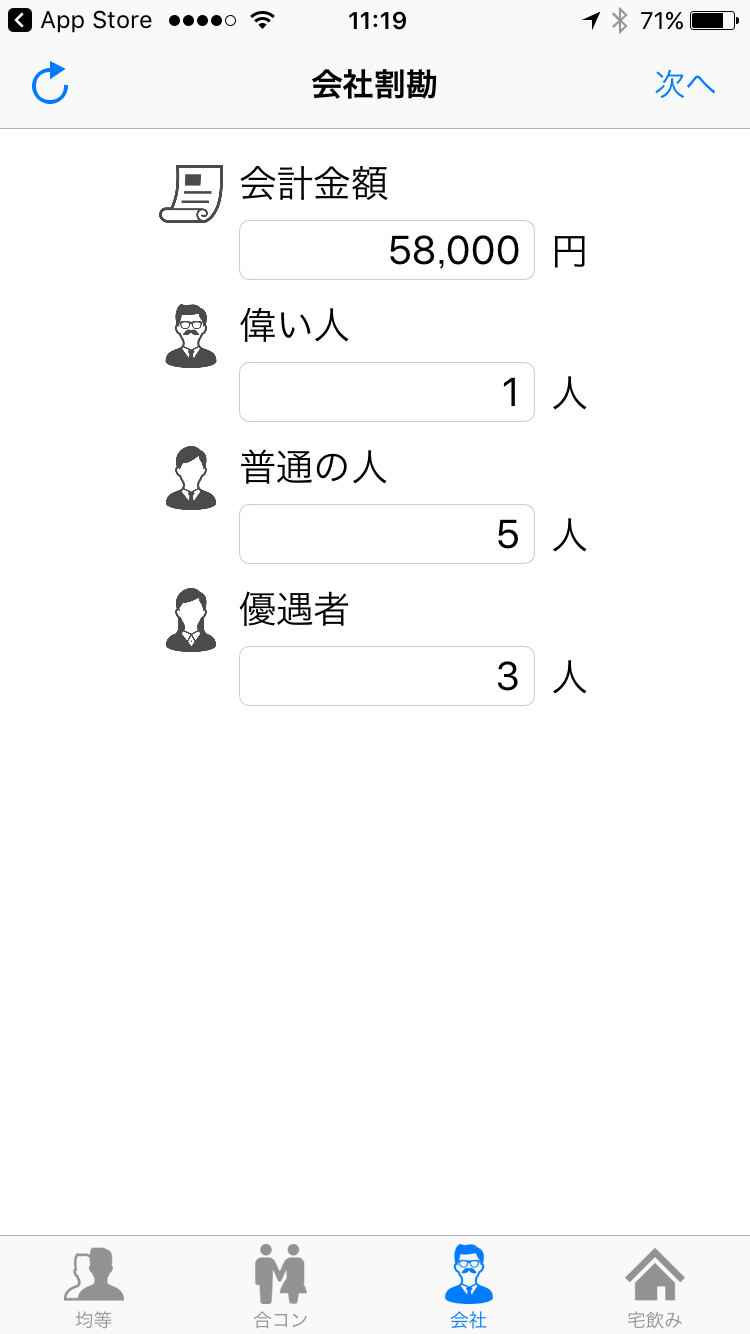This screenshot has height=1334, width=750.
Task: Edit the 優遇者 count field
Action: click(x=387, y=676)
